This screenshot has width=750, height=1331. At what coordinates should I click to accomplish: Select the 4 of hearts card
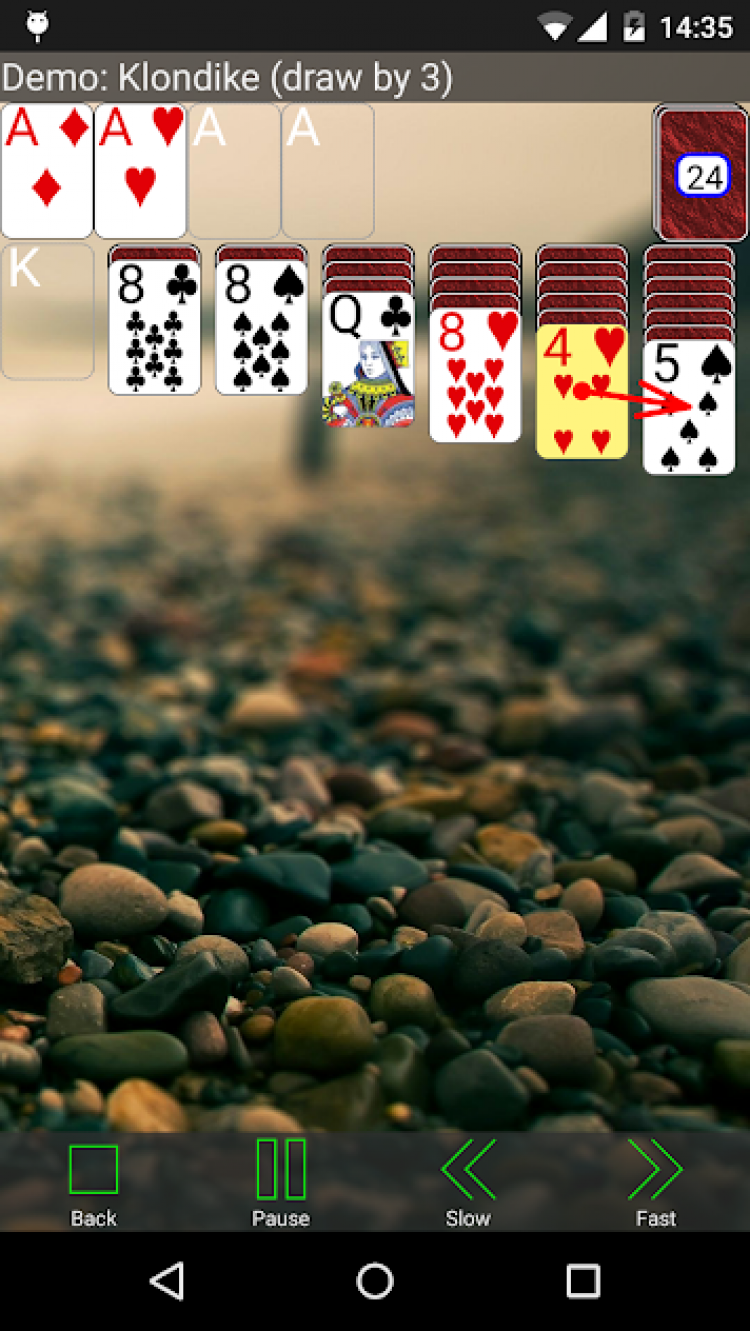pos(582,391)
